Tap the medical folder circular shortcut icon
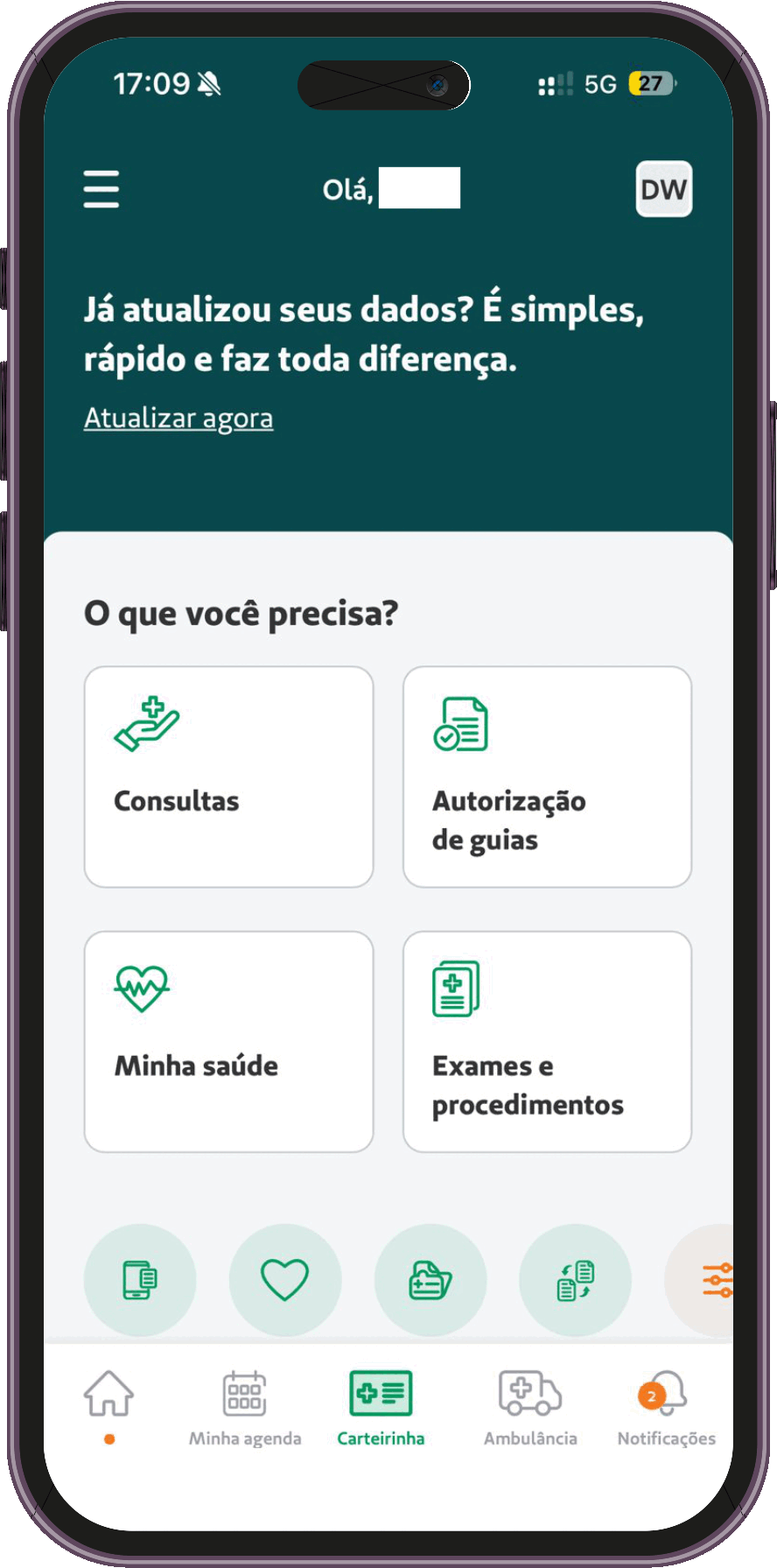 tap(430, 1279)
